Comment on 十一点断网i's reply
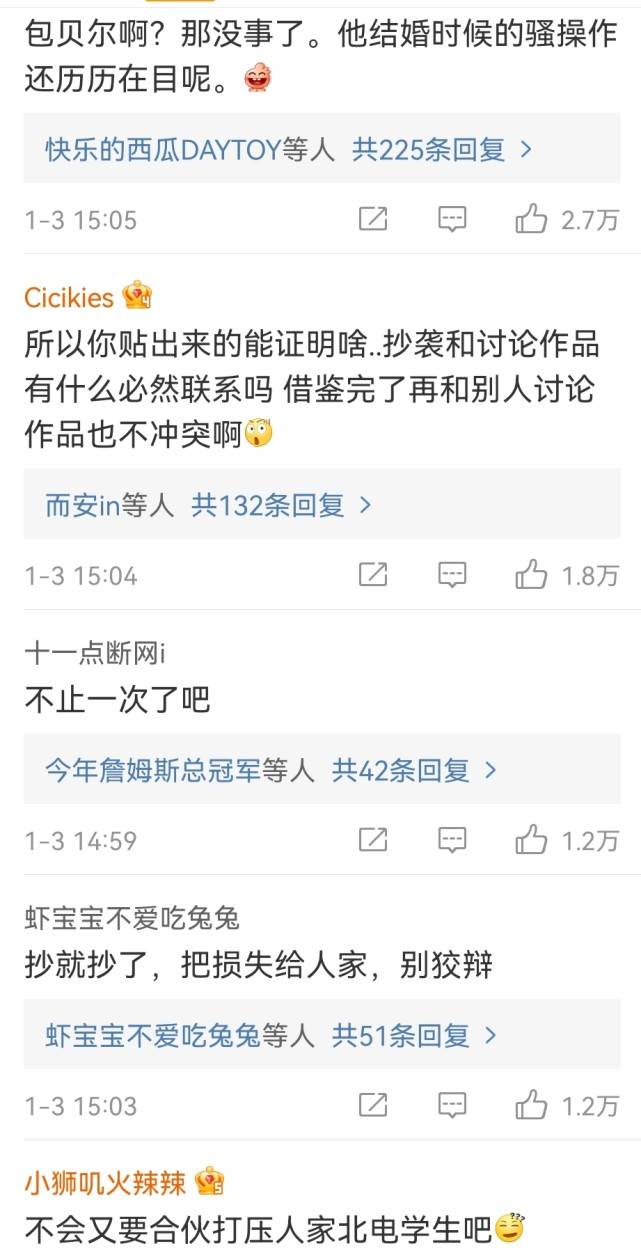The width and height of the screenshot is (641, 1253). (x=453, y=841)
